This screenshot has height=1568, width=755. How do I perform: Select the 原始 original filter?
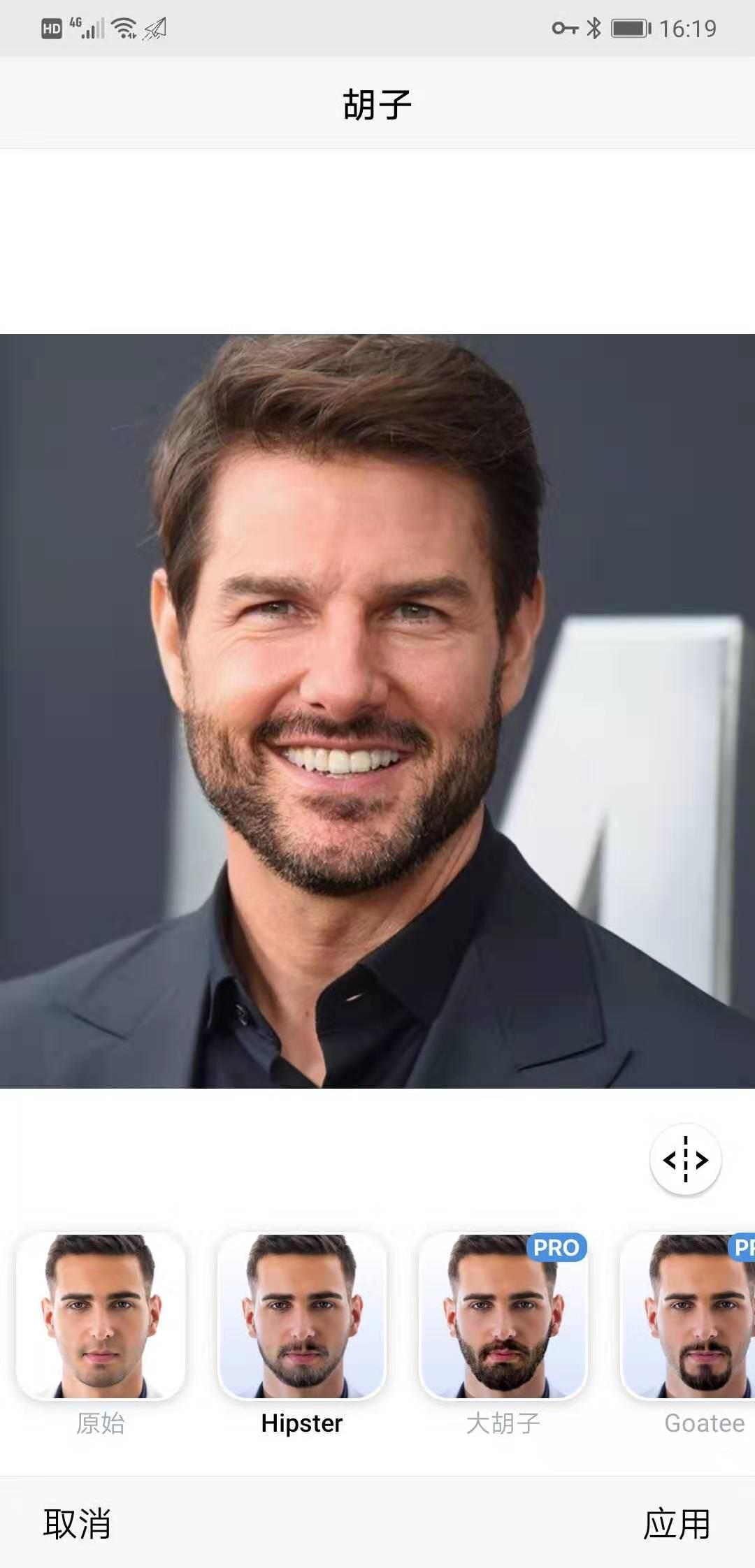101,1316
